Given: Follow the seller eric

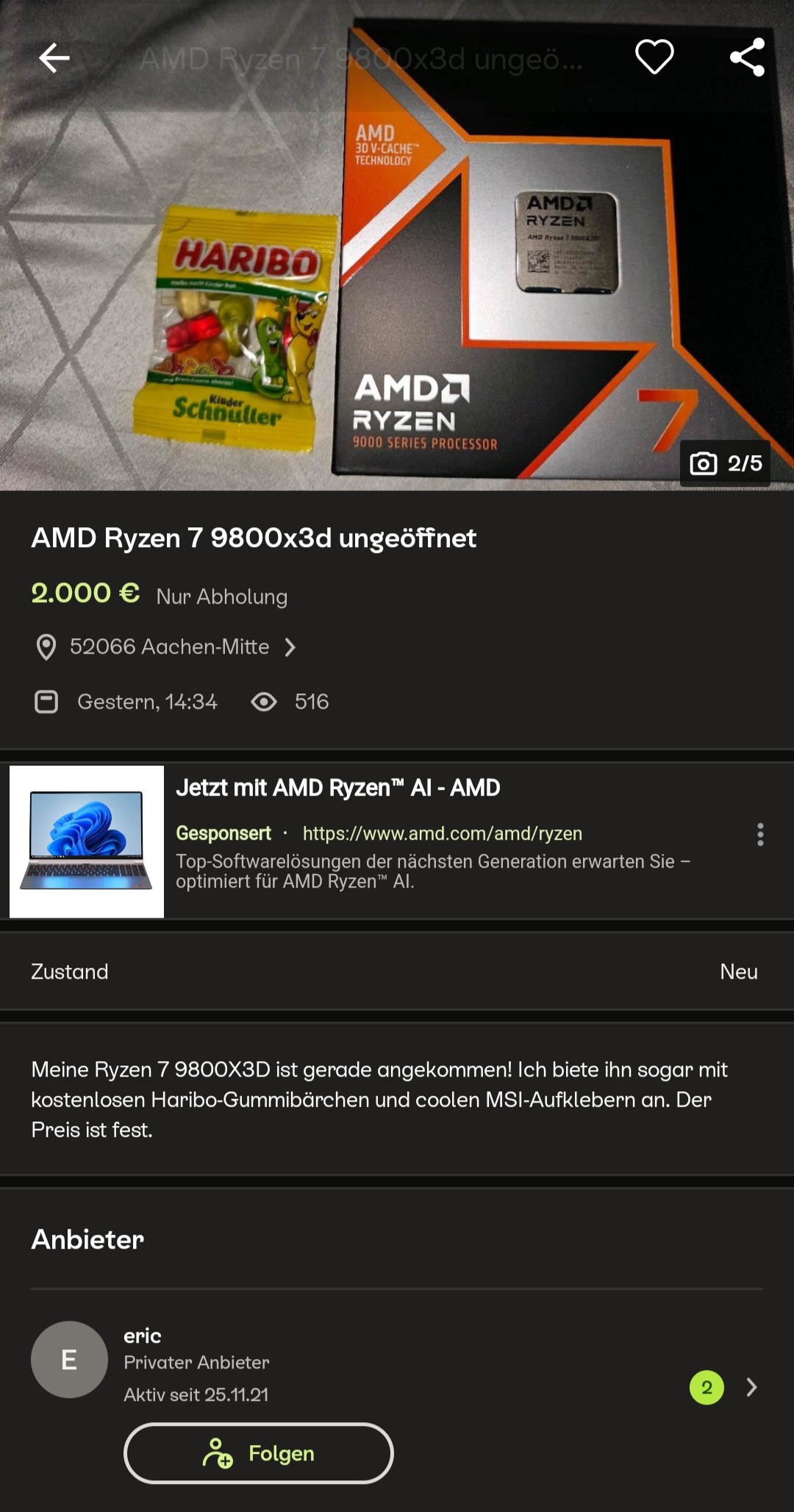Looking at the screenshot, I should [x=258, y=1453].
